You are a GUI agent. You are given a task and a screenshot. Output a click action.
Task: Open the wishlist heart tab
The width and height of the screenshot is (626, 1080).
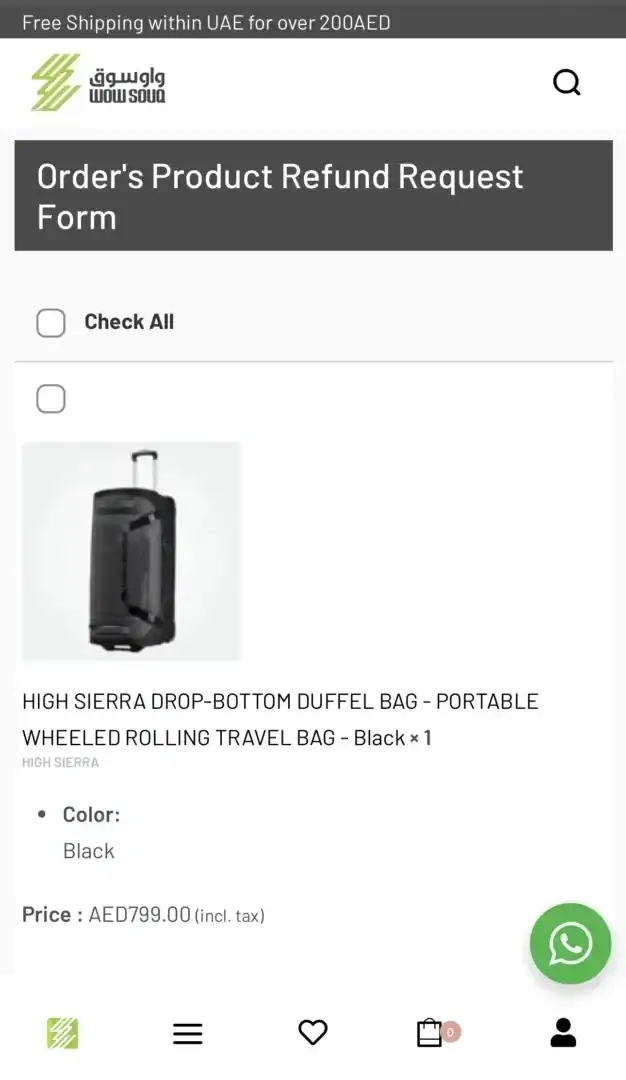pos(313,1032)
